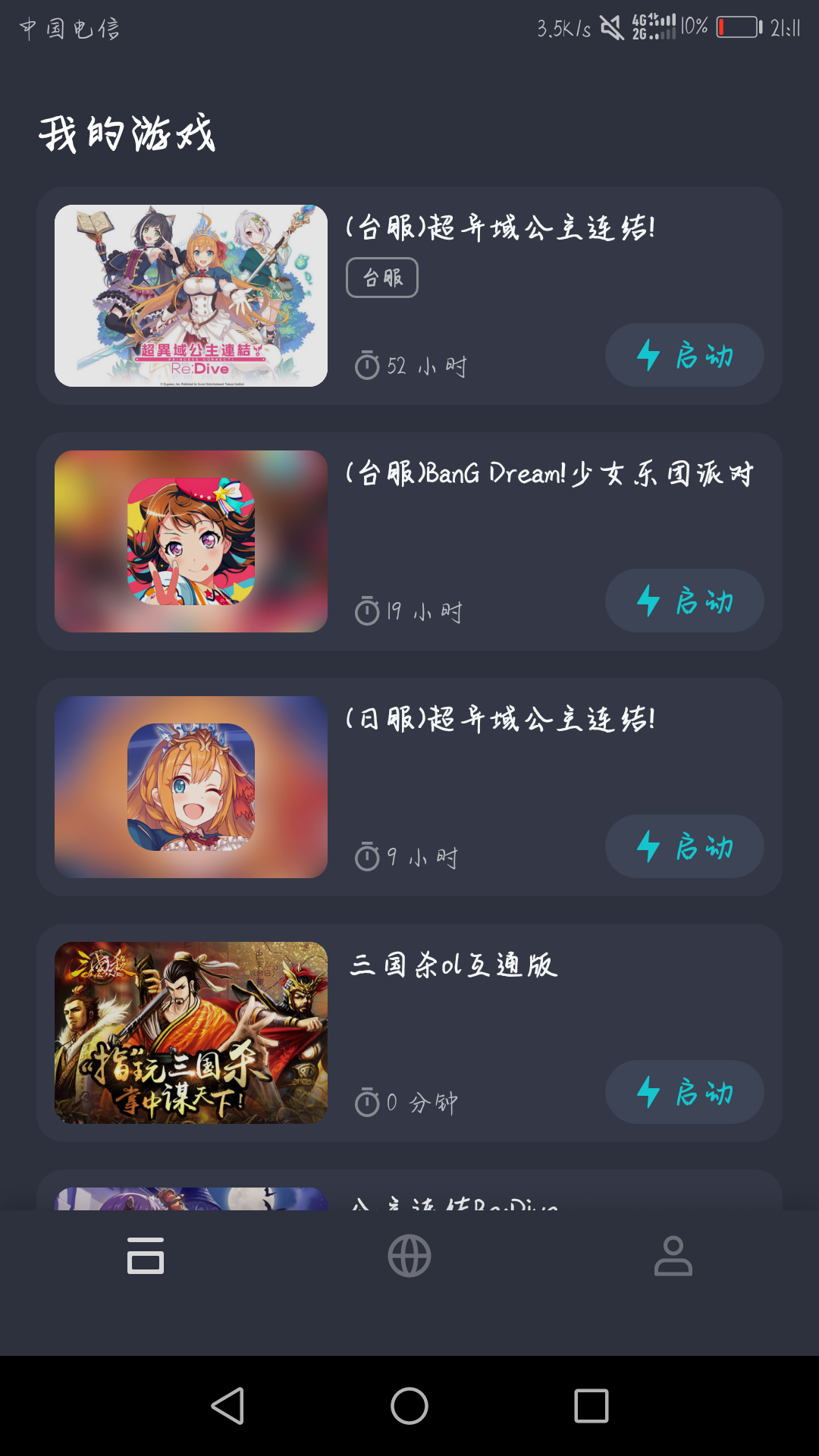Tap the 台服 tag under Princess Connect title
The image size is (819, 1456).
pos(381,278)
